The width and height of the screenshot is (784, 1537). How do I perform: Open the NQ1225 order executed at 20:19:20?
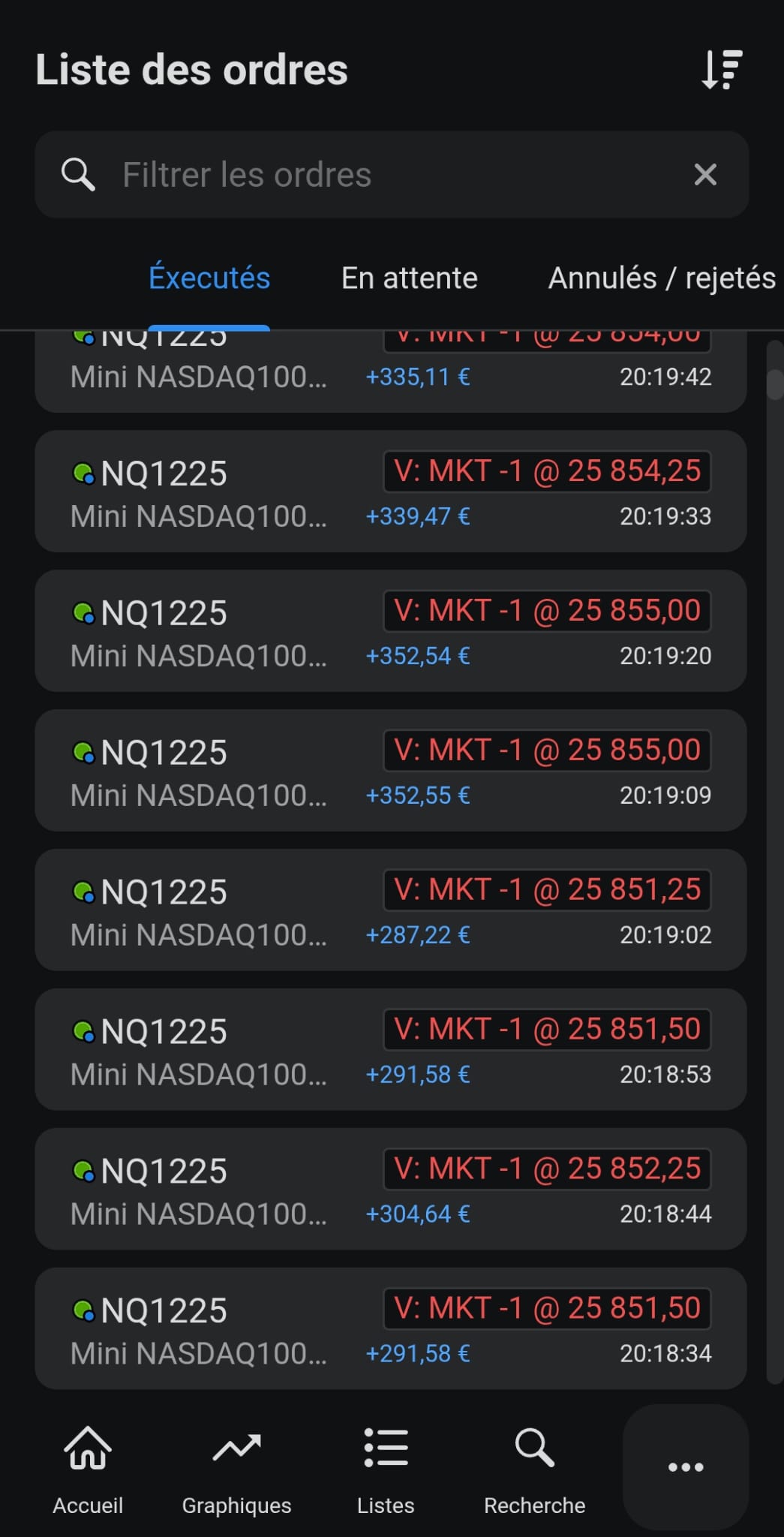(x=390, y=631)
